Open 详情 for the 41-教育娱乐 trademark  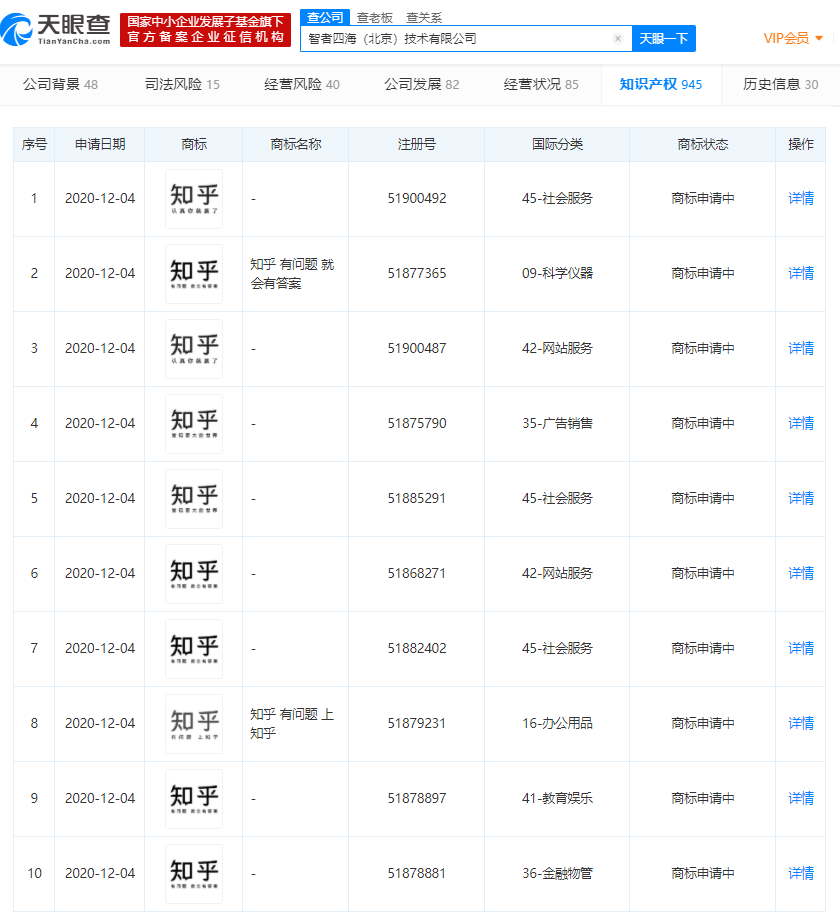(801, 799)
